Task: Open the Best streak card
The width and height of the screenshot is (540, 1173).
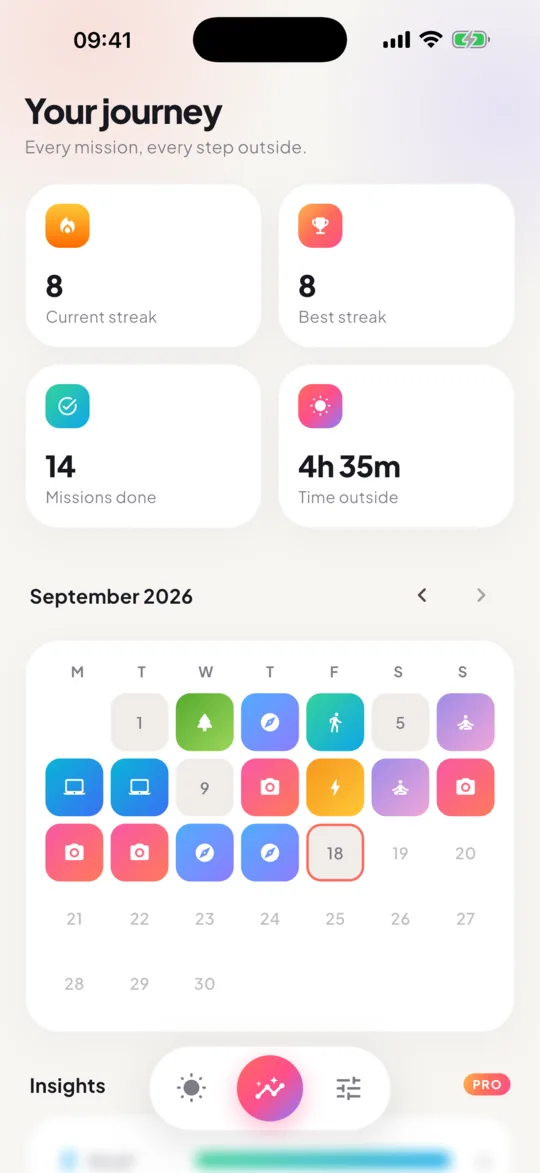Action: [396, 266]
